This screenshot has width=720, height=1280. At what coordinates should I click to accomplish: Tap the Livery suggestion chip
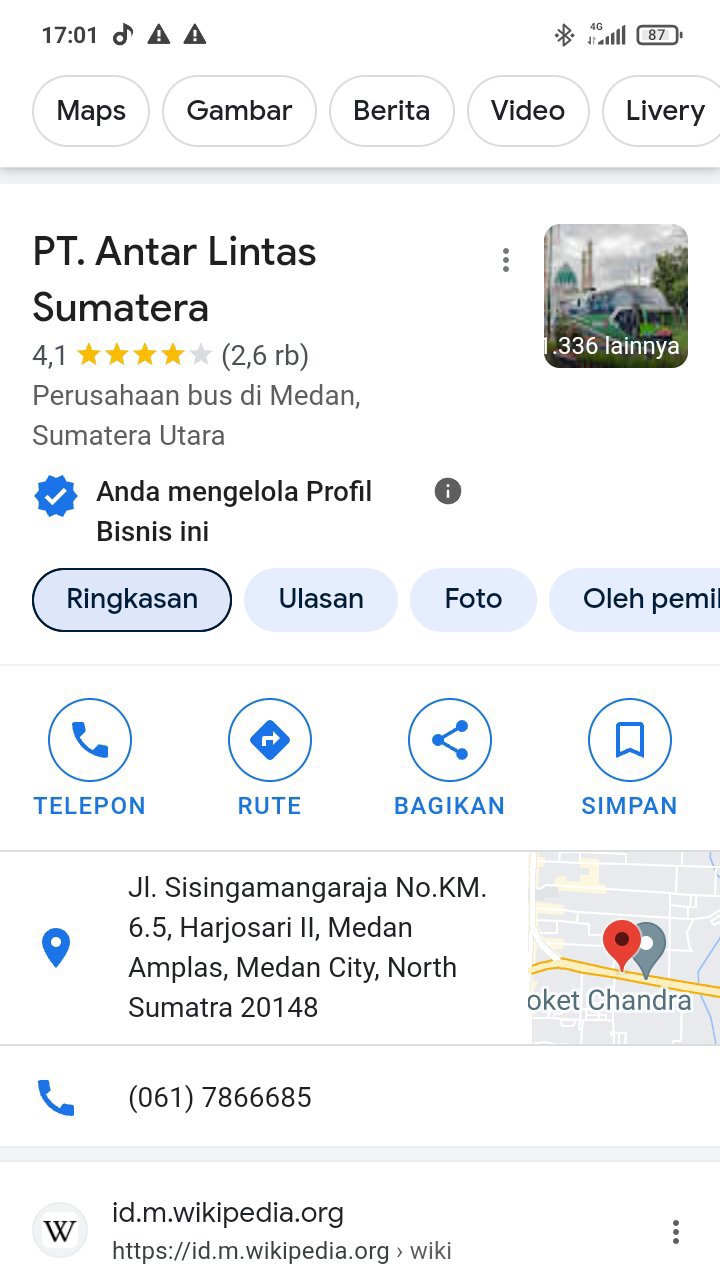(x=663, y=111)
